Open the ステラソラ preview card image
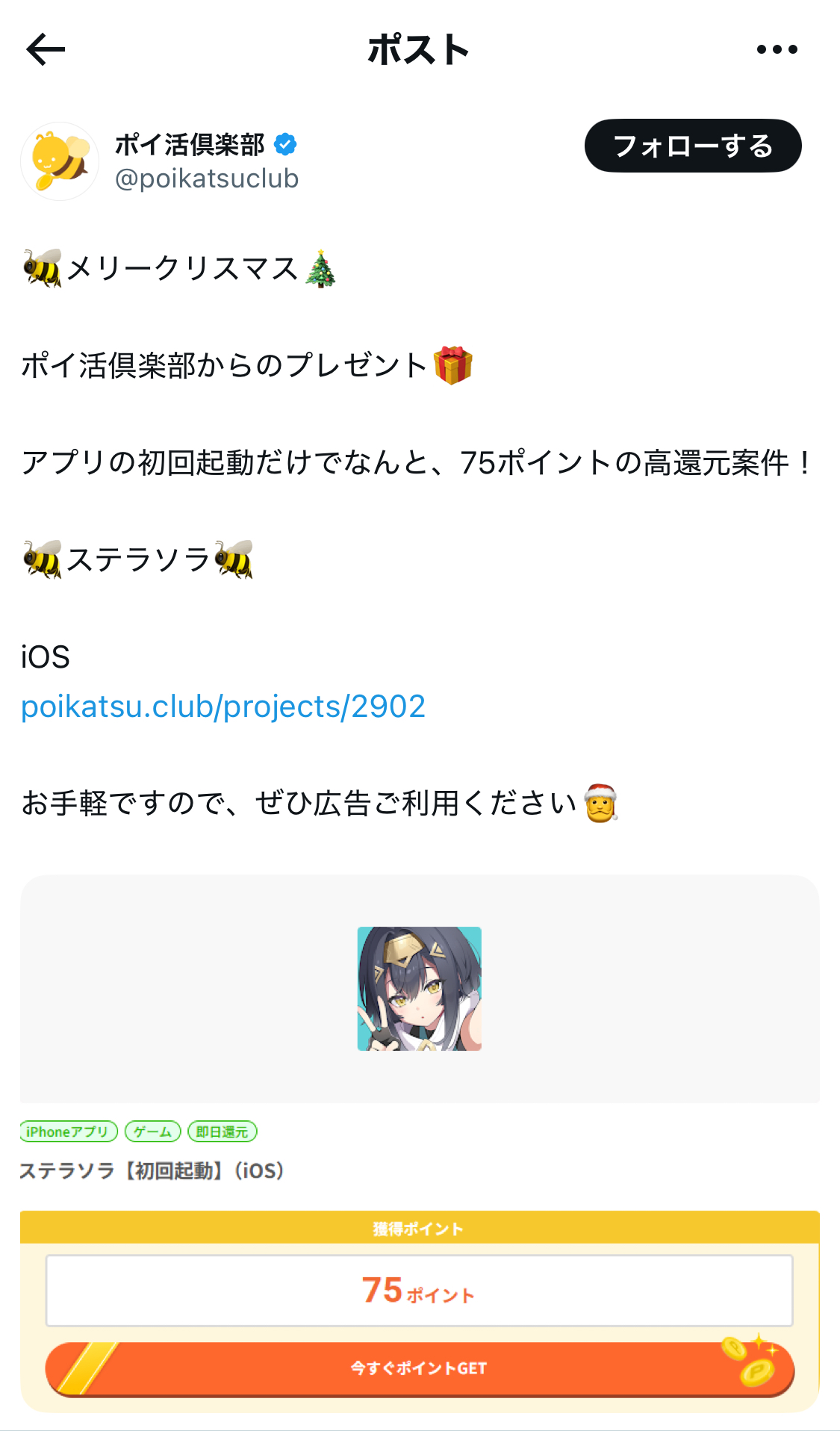840x1431 pixels. tap(420, 989)
